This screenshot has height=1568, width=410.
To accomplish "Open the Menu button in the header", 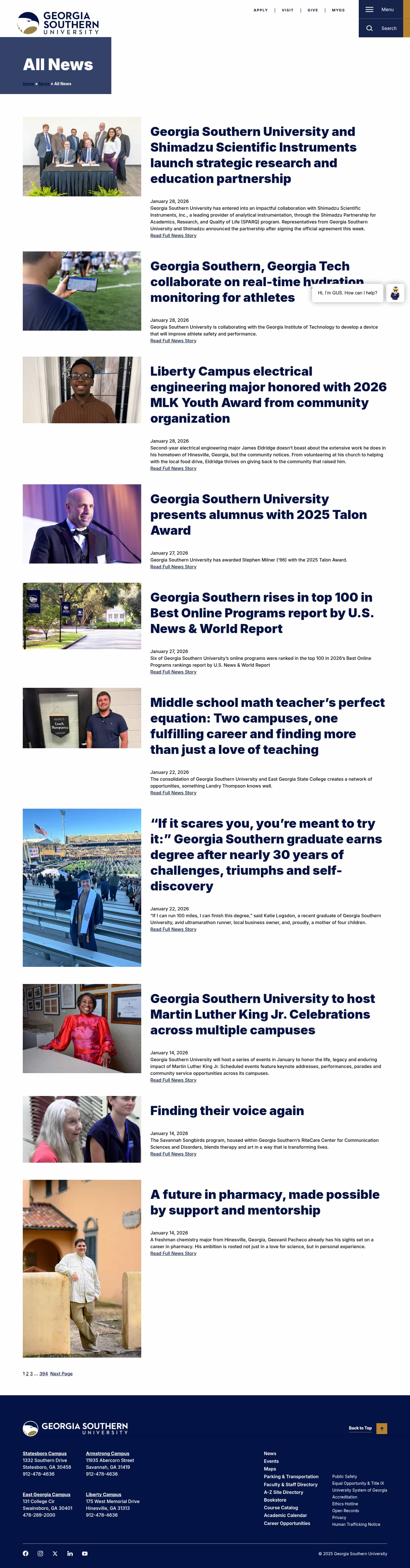I will click(380, 10).
